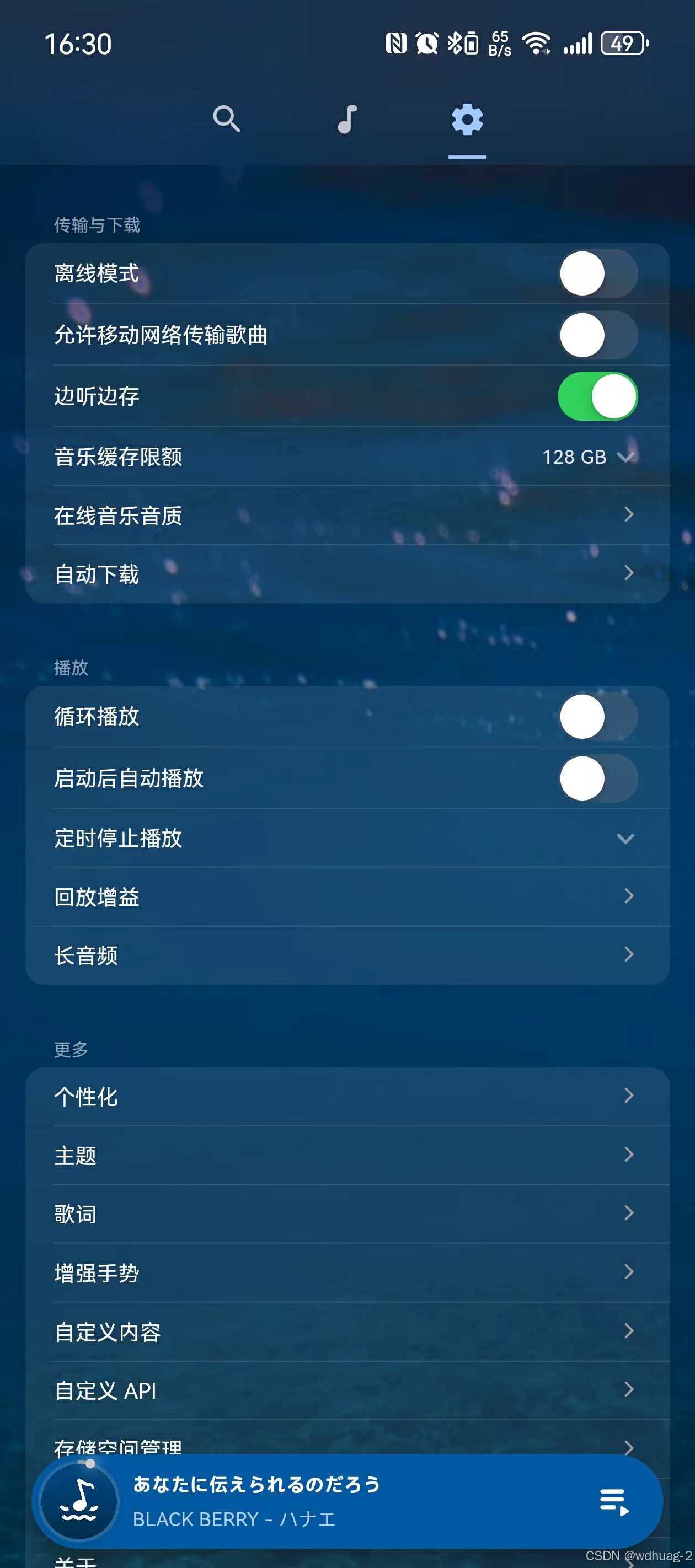Open 主题 settings
695x1568 pixels.
coord(347,1154)
